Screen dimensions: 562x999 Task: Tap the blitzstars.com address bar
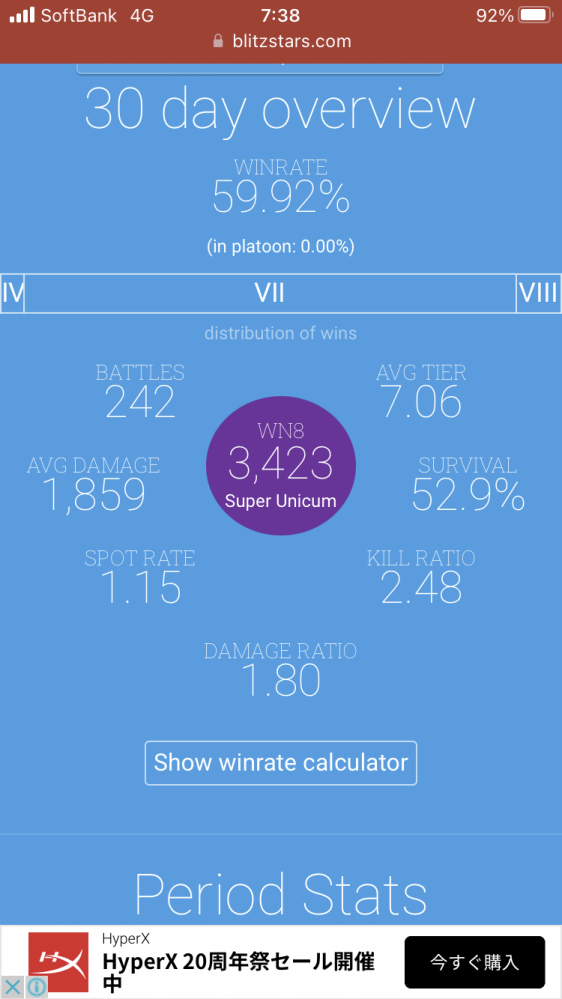coord(281,41)
